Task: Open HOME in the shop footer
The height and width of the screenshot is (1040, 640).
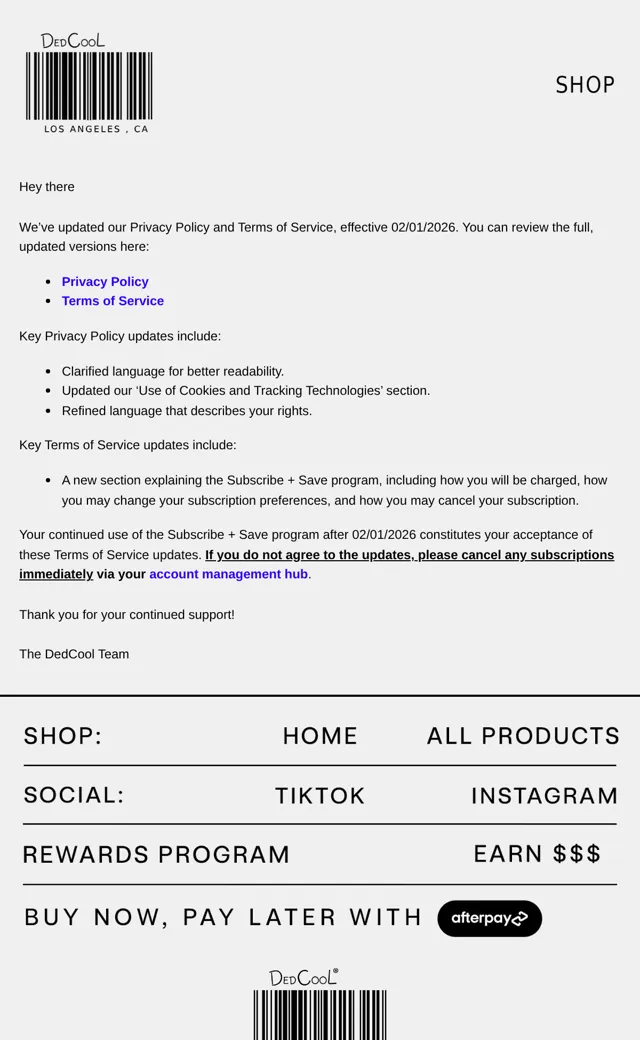Action: click(x=320, y=736)
